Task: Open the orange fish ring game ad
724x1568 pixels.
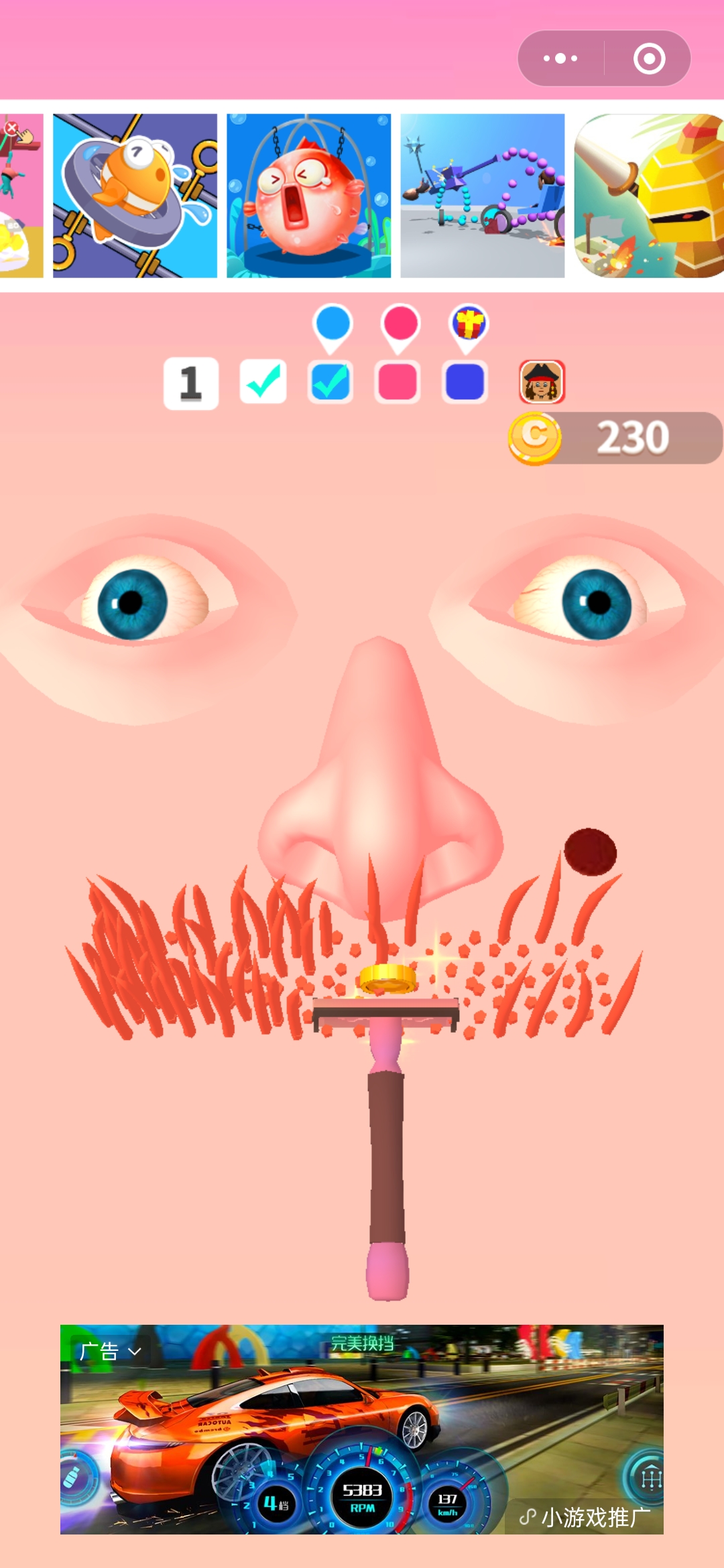Action: (x=135, y=196)
